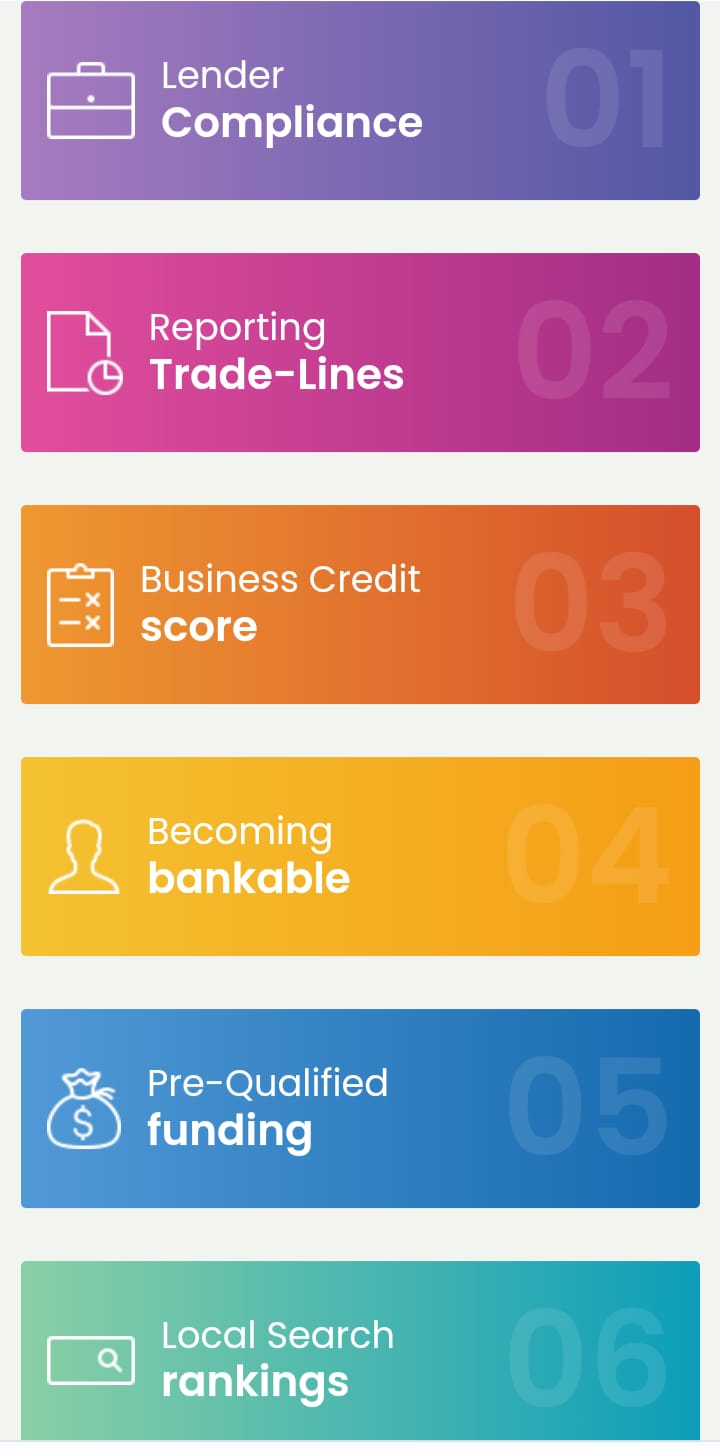The image size is (720, 1449).
Task: Tap the Pre-Qualified funding card
Action: pyautogui.click(x=360, y=1108)
